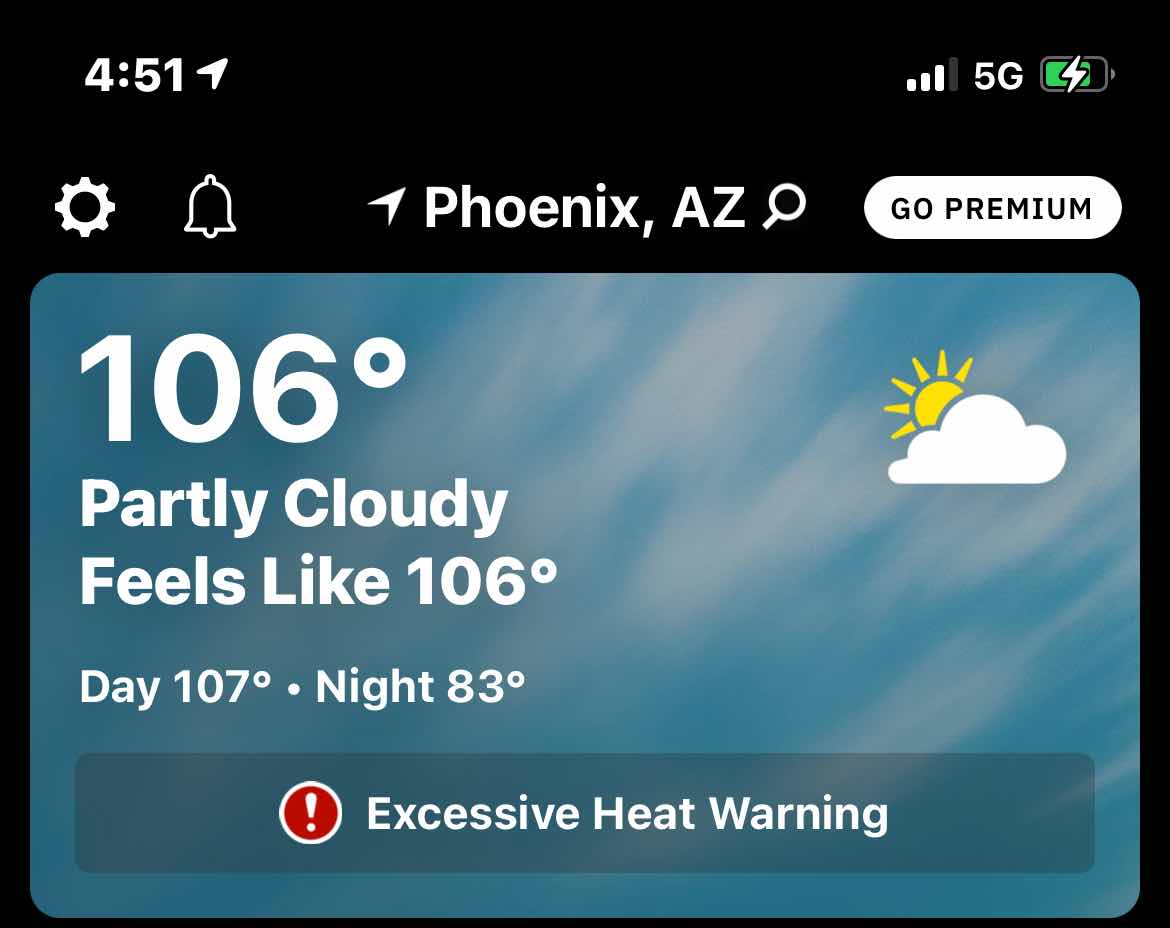Open the settings gear

84,208
